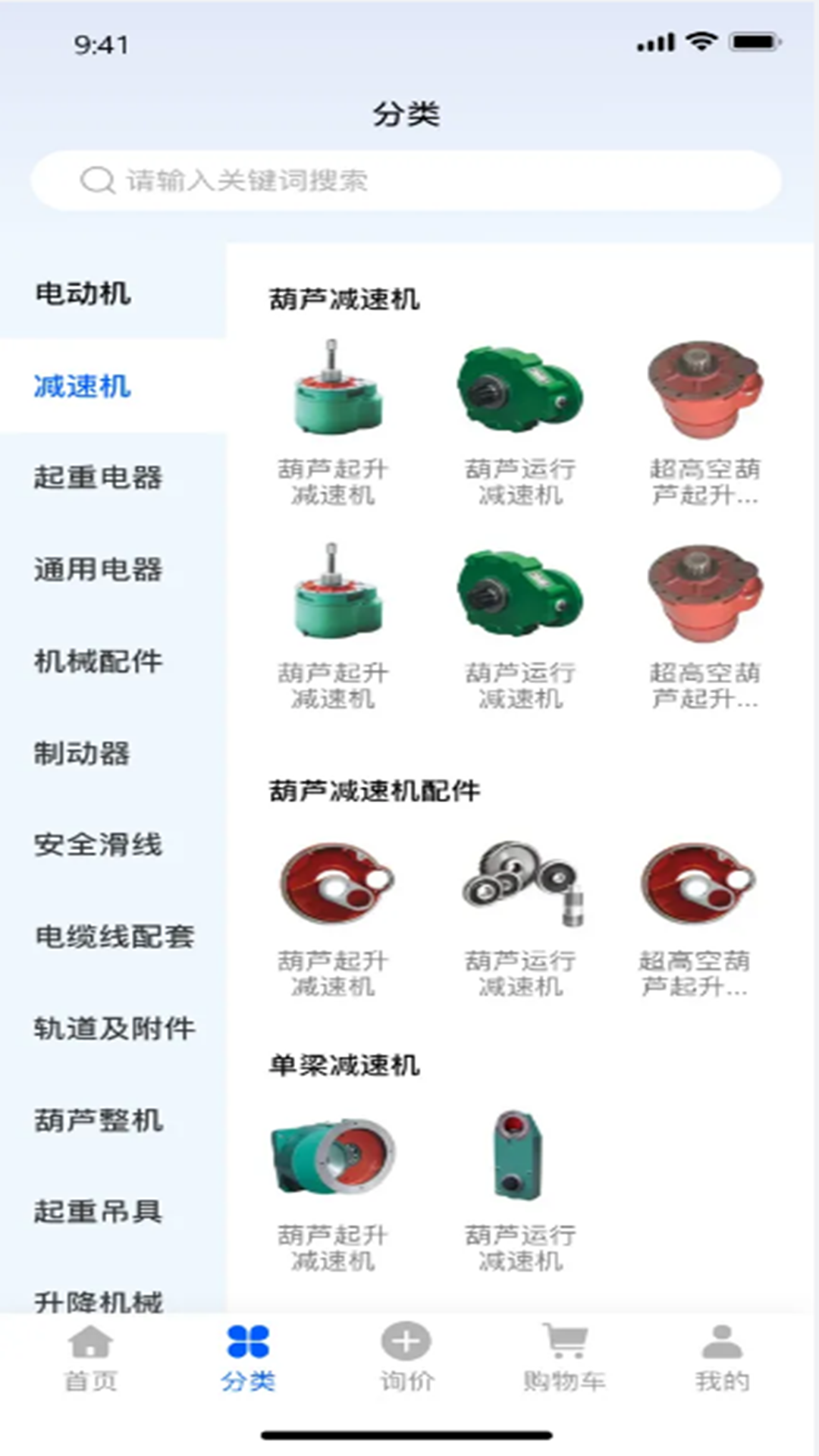
Task: Open the 葫芦整机 category
Action: [98, 1121]
